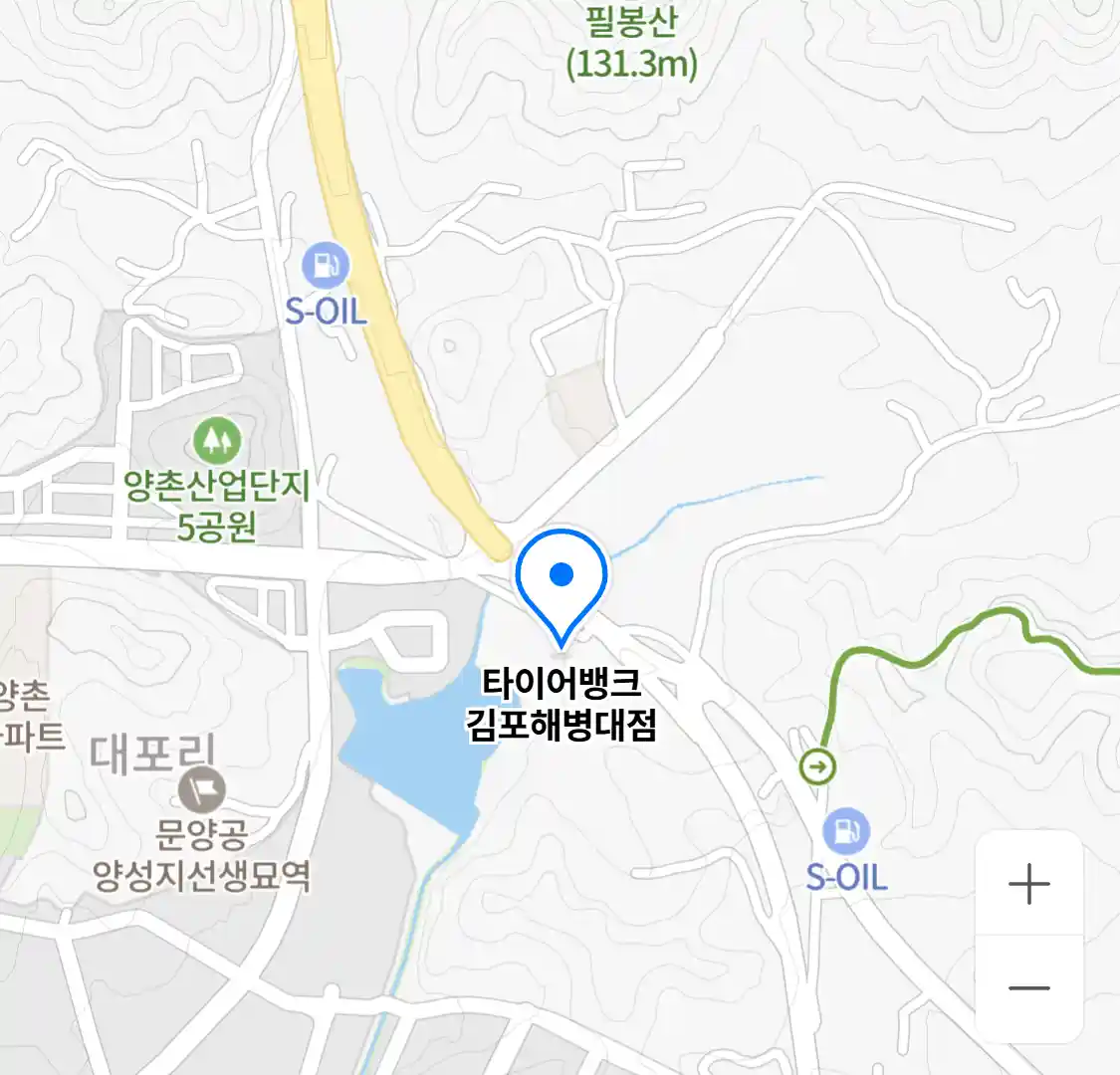Tap the green trail entrance arrow marker
1120x1075 pixels.
[818, 766]
